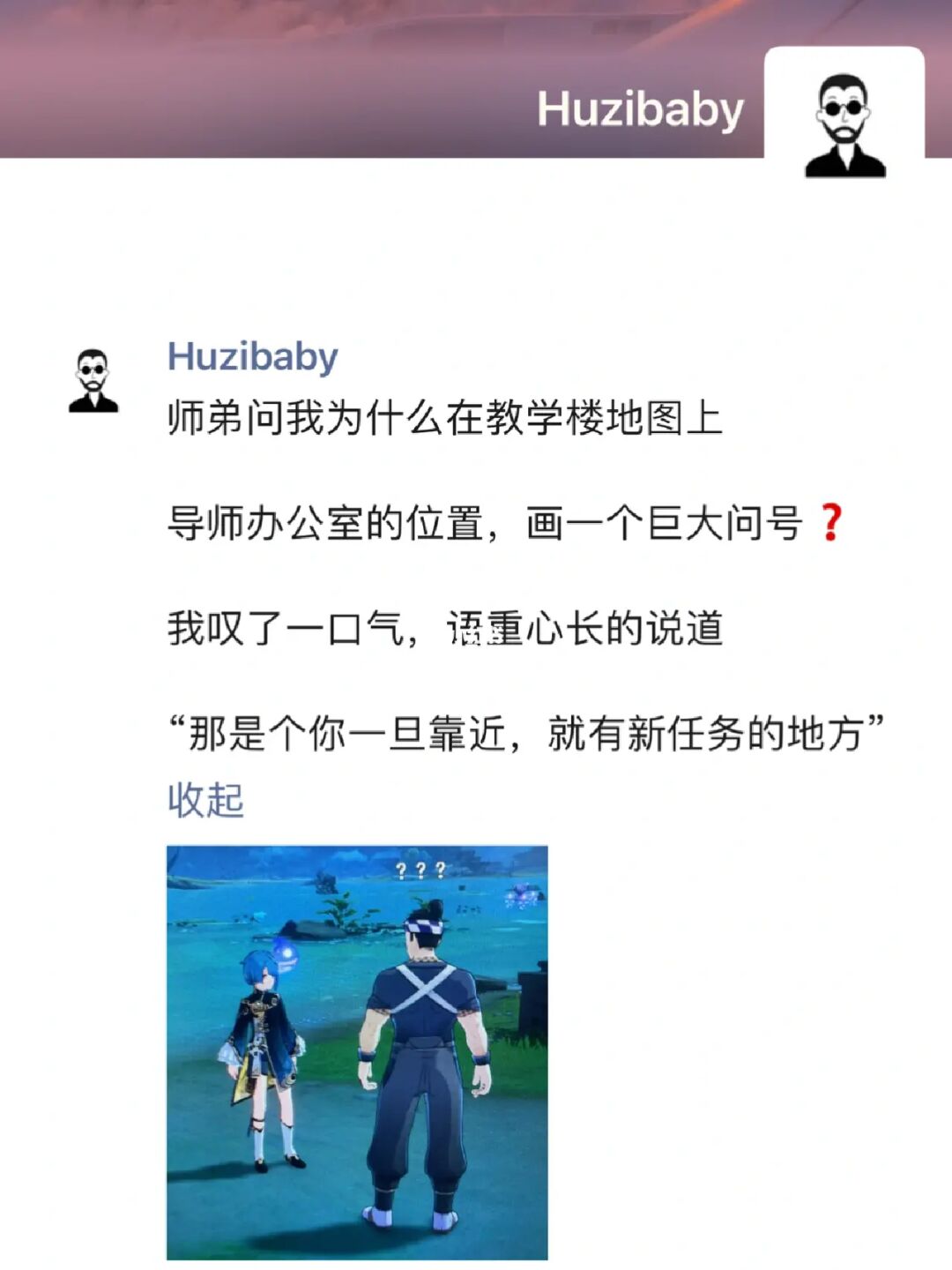Select the Huzibaby title in the header bar
952x1270 pixels.
[x=637, y=109]
